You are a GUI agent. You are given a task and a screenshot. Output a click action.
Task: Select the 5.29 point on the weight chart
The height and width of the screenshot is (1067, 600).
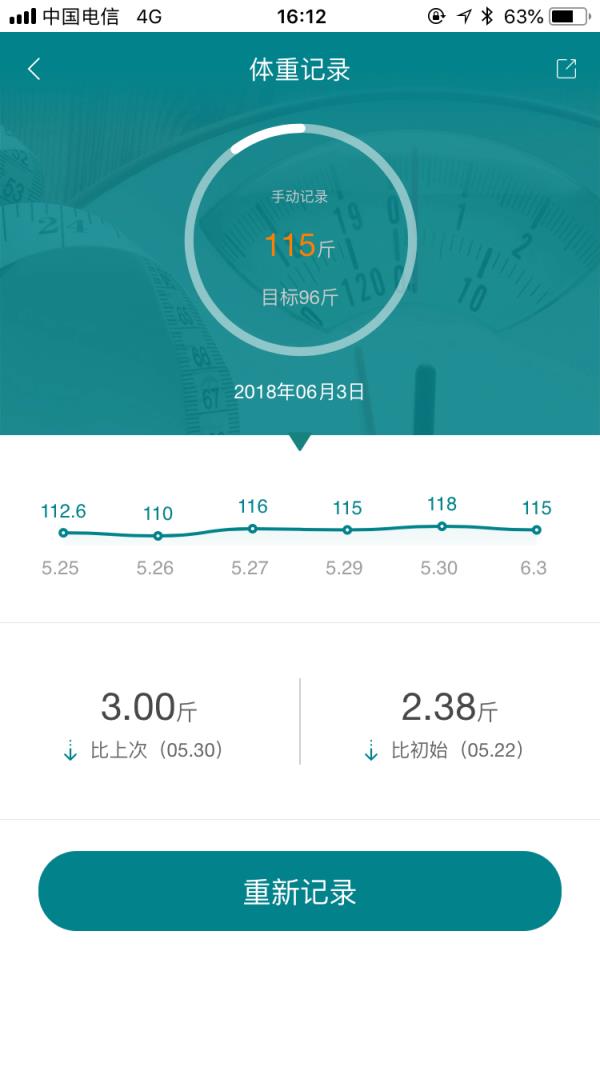tap(347, 530)
